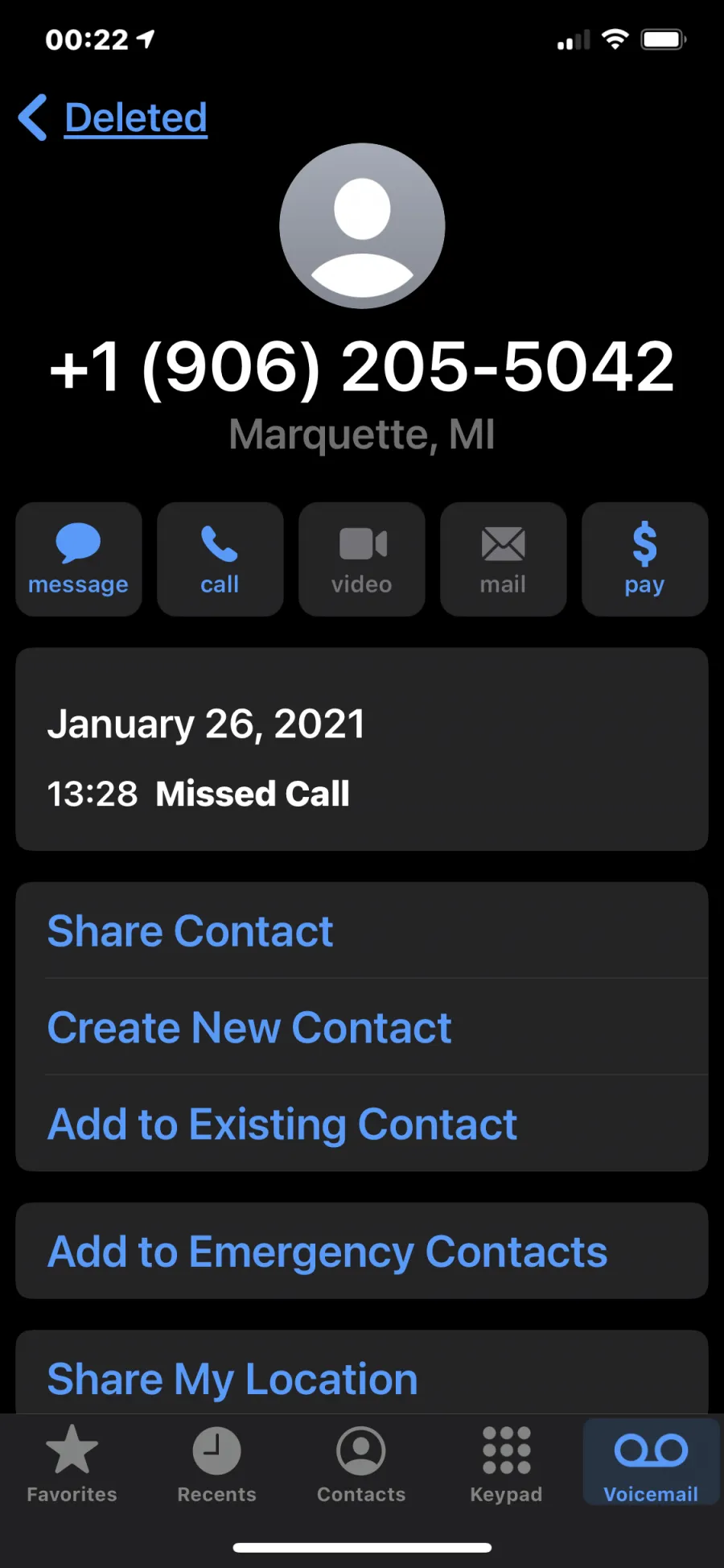The width and height of the screenshot is (724, 1568).
Task: Go back to Deleted voicemails
Action: [x=113, y=118]
